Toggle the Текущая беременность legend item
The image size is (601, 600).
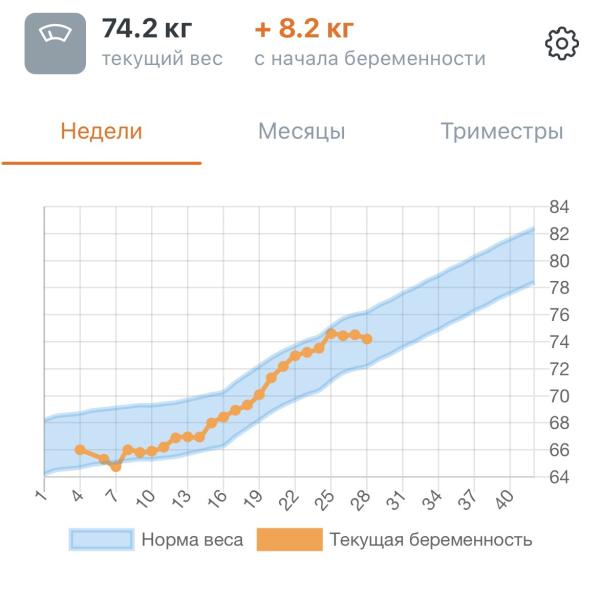(394, 539)
